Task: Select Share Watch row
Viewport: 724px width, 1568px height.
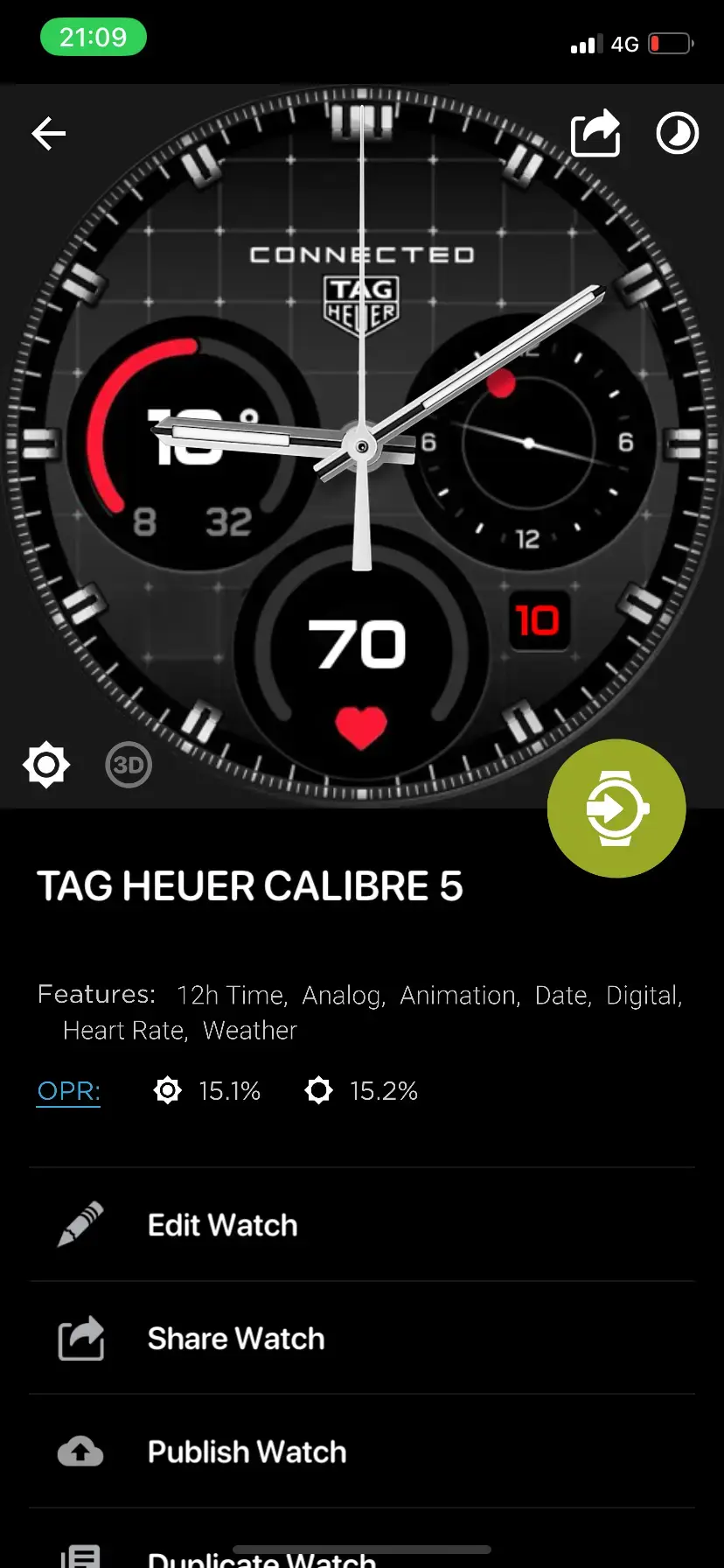Action: [235, 1339]
